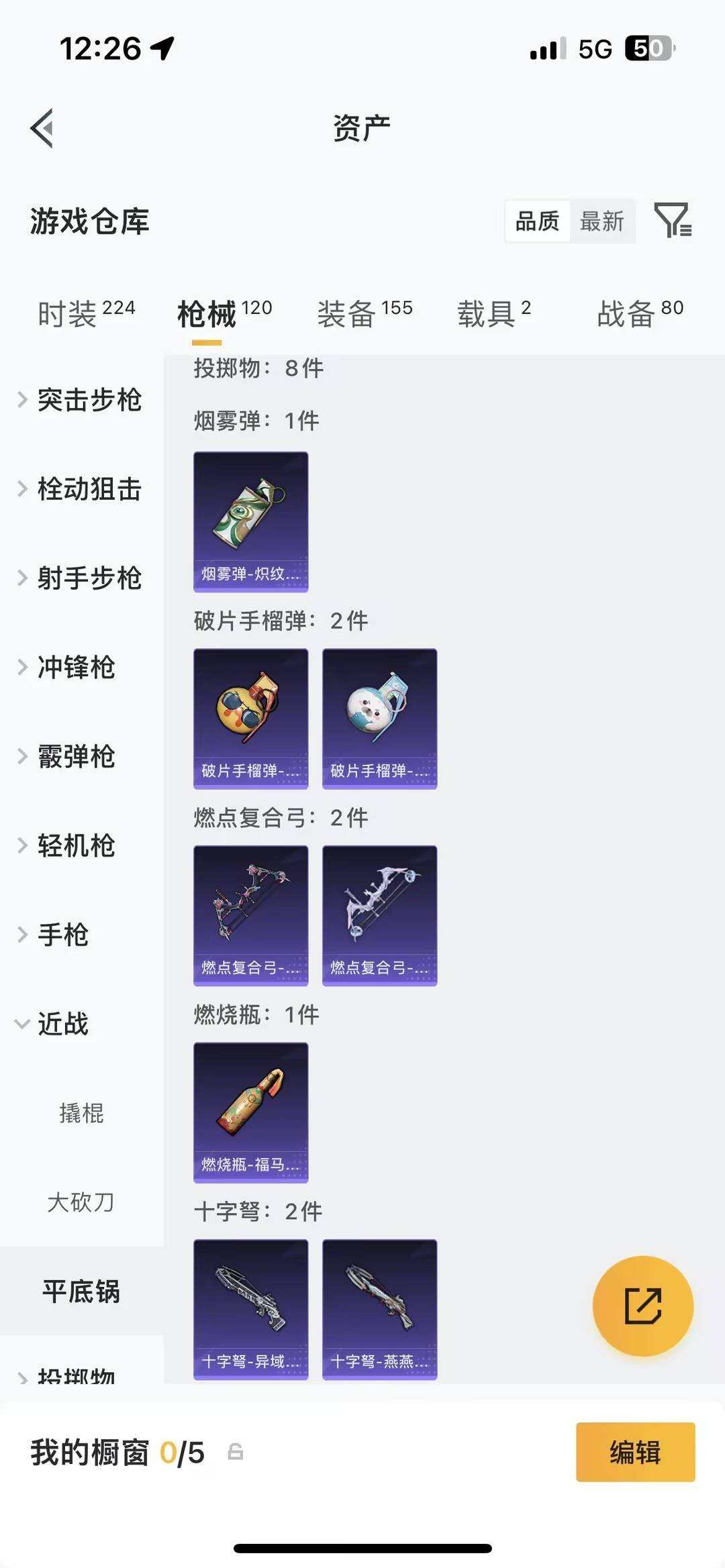Open the white 燃点复合弓 compound bow item
This screenshot has width=725, height=1568.
point(379,915)
